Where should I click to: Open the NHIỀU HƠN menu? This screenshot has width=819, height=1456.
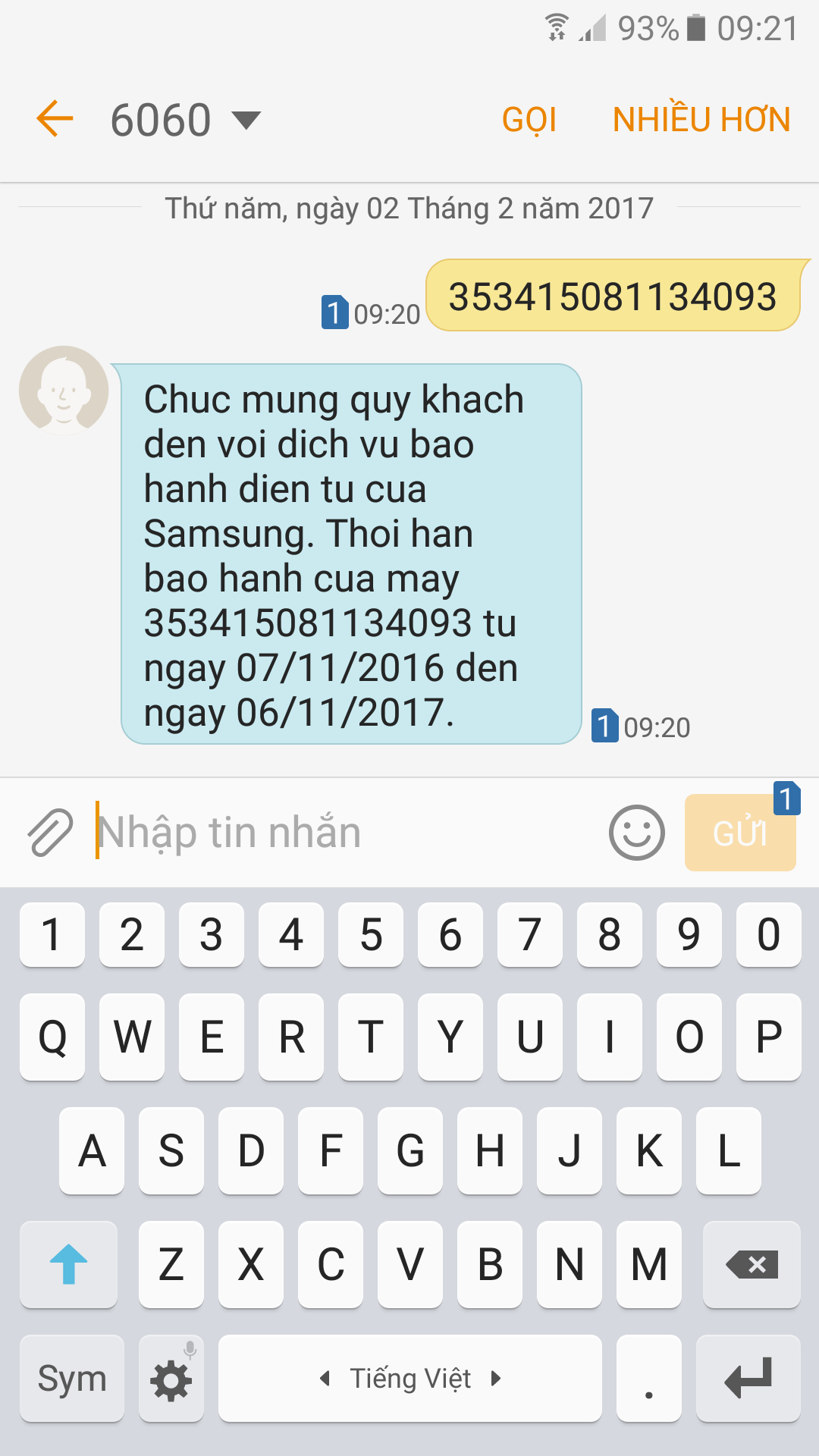pyautogui.click(x=701, y=120)
